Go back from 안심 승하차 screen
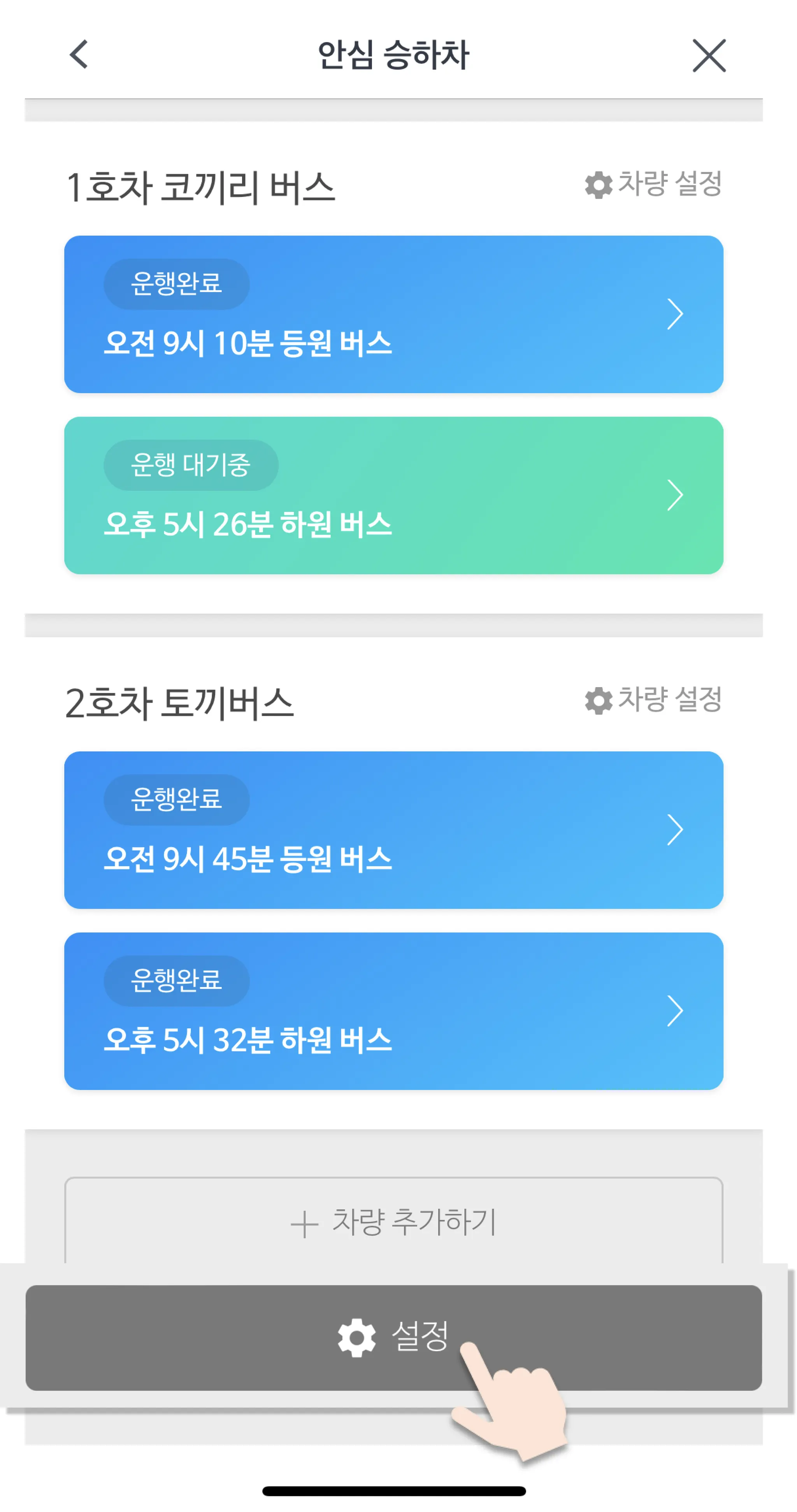The height and width of the screenshot is (1512, 797). pos(79,55)
